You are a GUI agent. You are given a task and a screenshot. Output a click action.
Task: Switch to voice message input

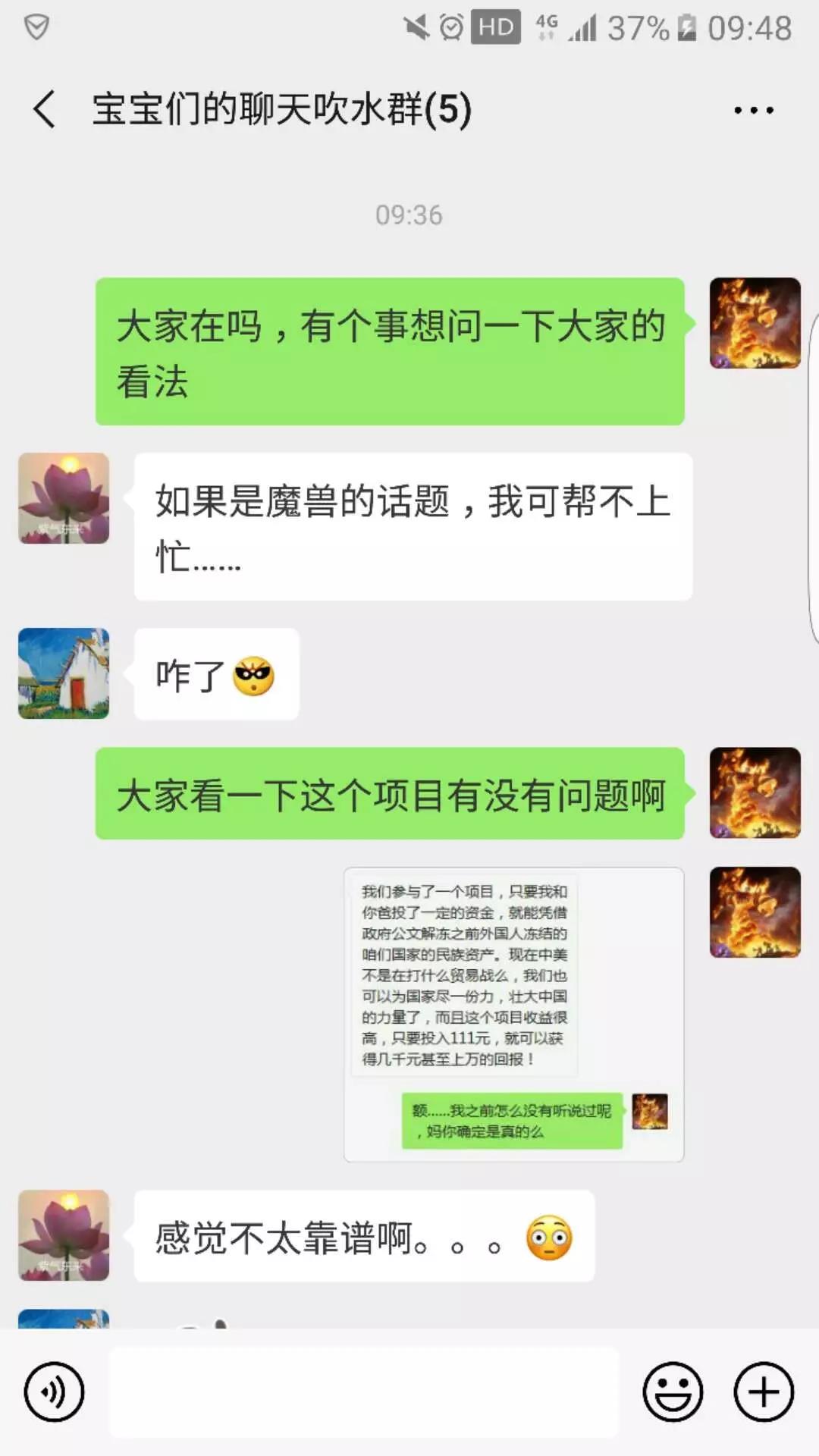54,1392
